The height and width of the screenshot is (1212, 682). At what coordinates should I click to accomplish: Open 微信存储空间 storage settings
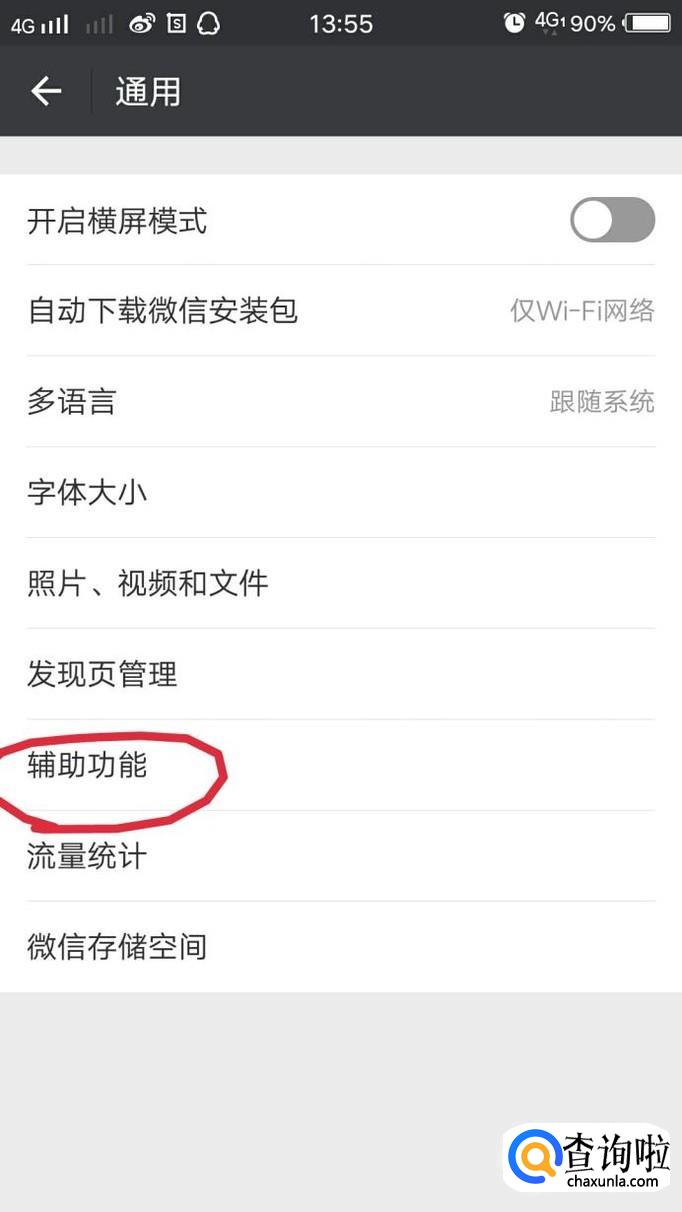[341, 947]
